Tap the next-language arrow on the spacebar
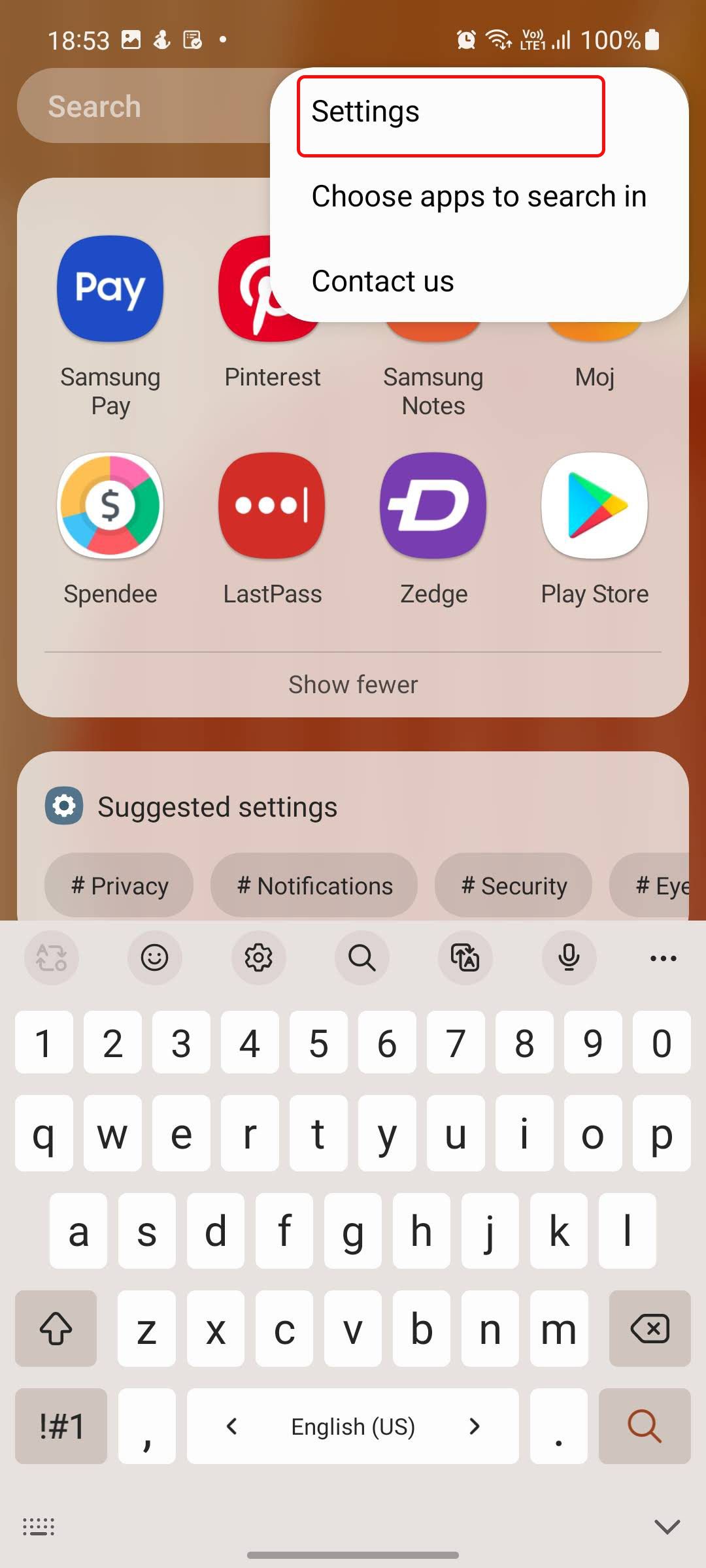 coord(475,1426)
